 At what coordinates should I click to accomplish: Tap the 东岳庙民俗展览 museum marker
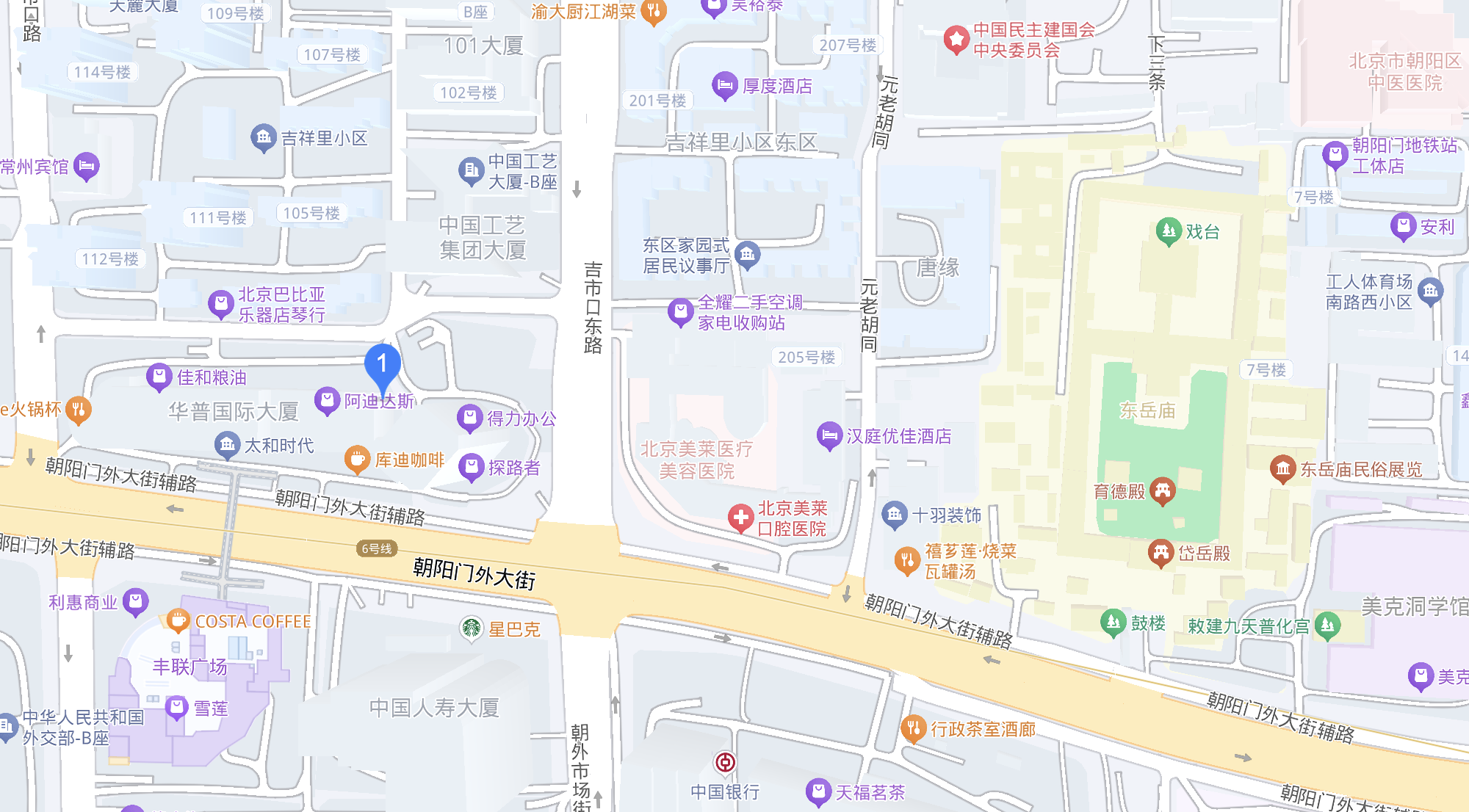pyautogui.click(x=1283, y=468)
